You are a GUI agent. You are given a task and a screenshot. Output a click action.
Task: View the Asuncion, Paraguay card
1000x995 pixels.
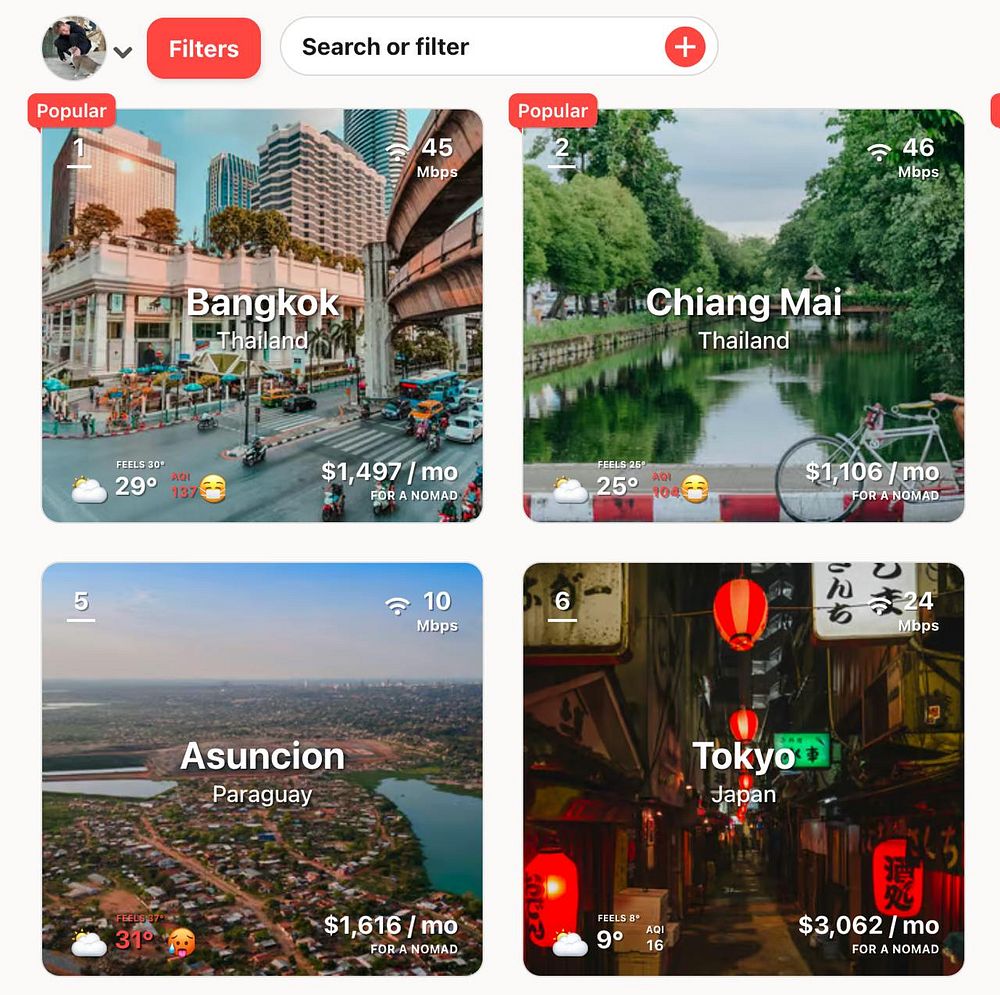tap(262, 769)
